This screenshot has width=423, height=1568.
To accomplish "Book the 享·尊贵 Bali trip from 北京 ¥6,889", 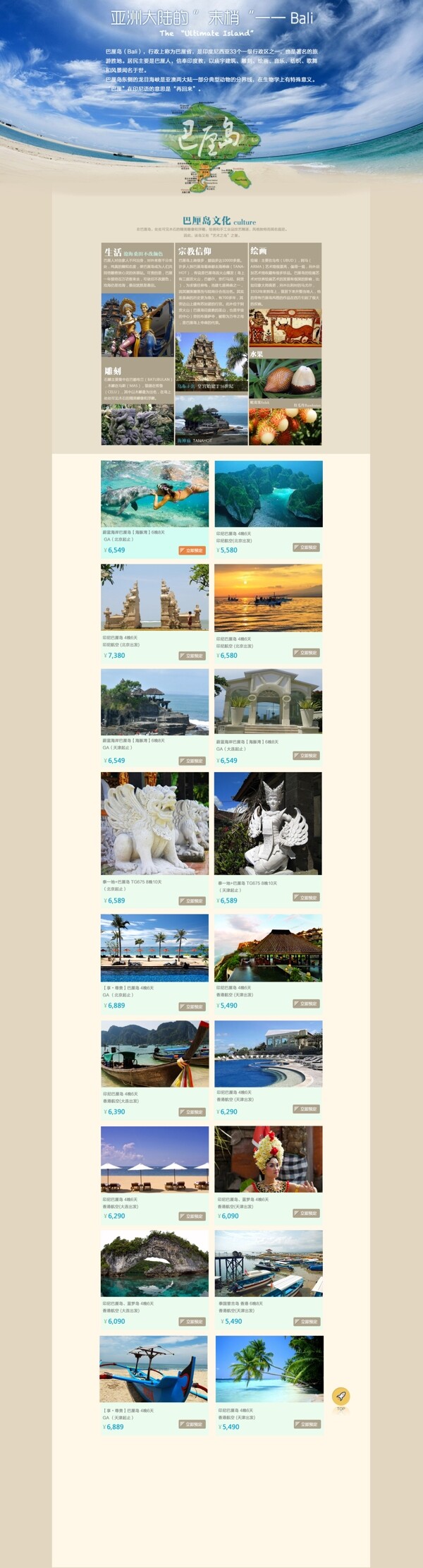I will coord(192,1006).
